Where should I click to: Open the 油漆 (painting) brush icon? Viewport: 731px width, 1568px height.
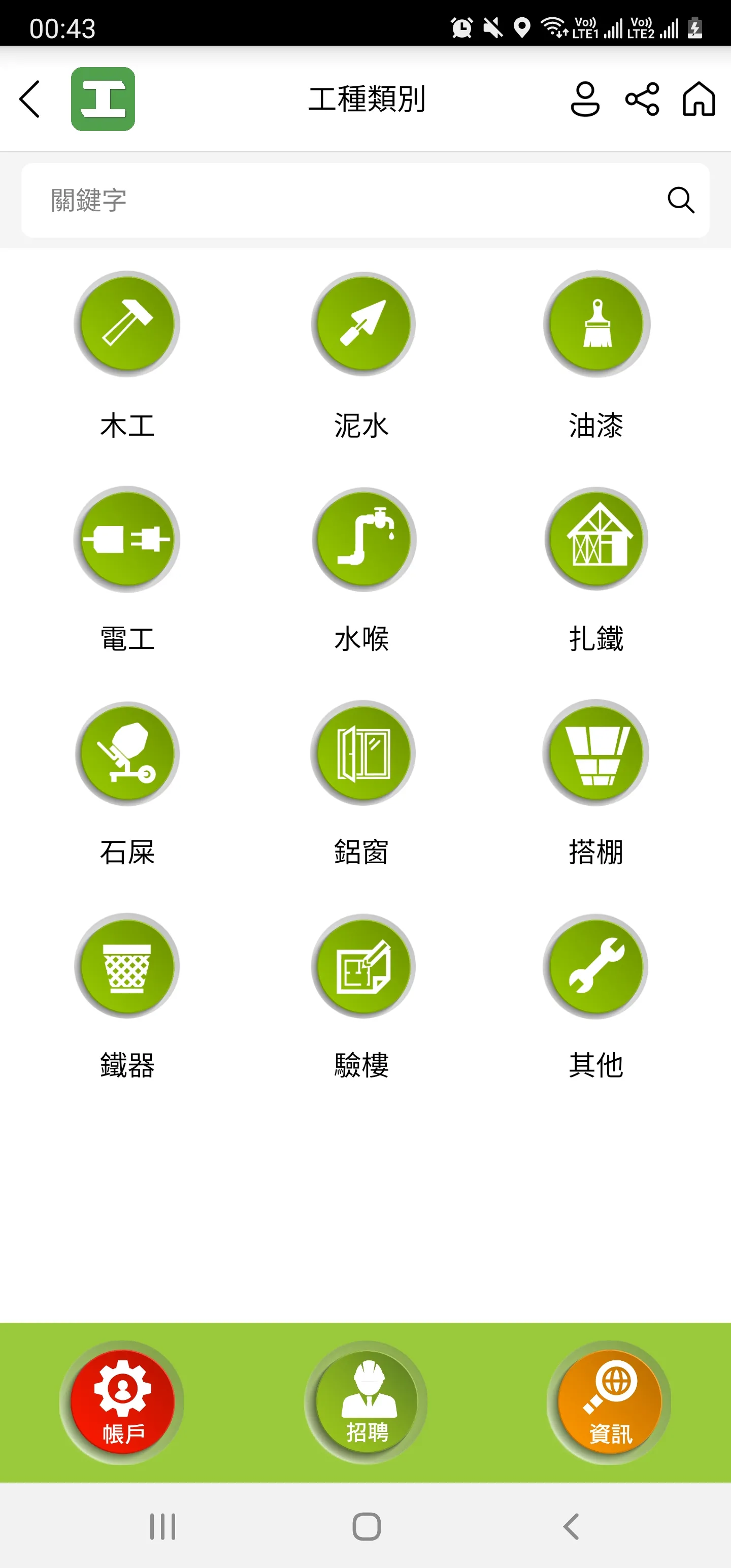(x=597, y=324)
